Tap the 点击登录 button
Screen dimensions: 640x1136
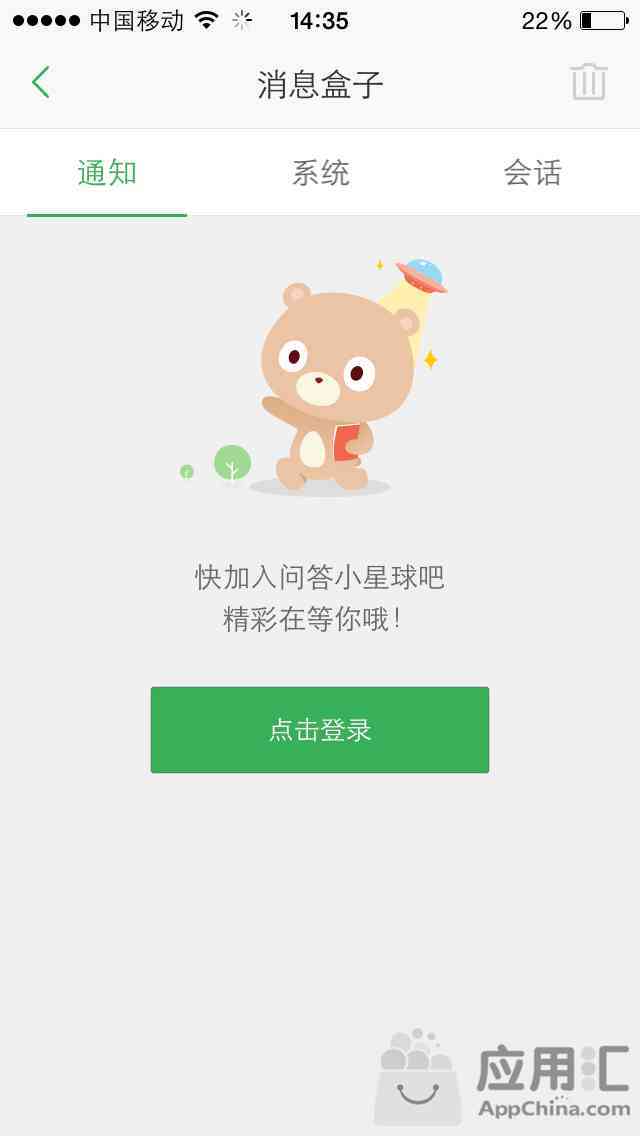click(320, 730)
